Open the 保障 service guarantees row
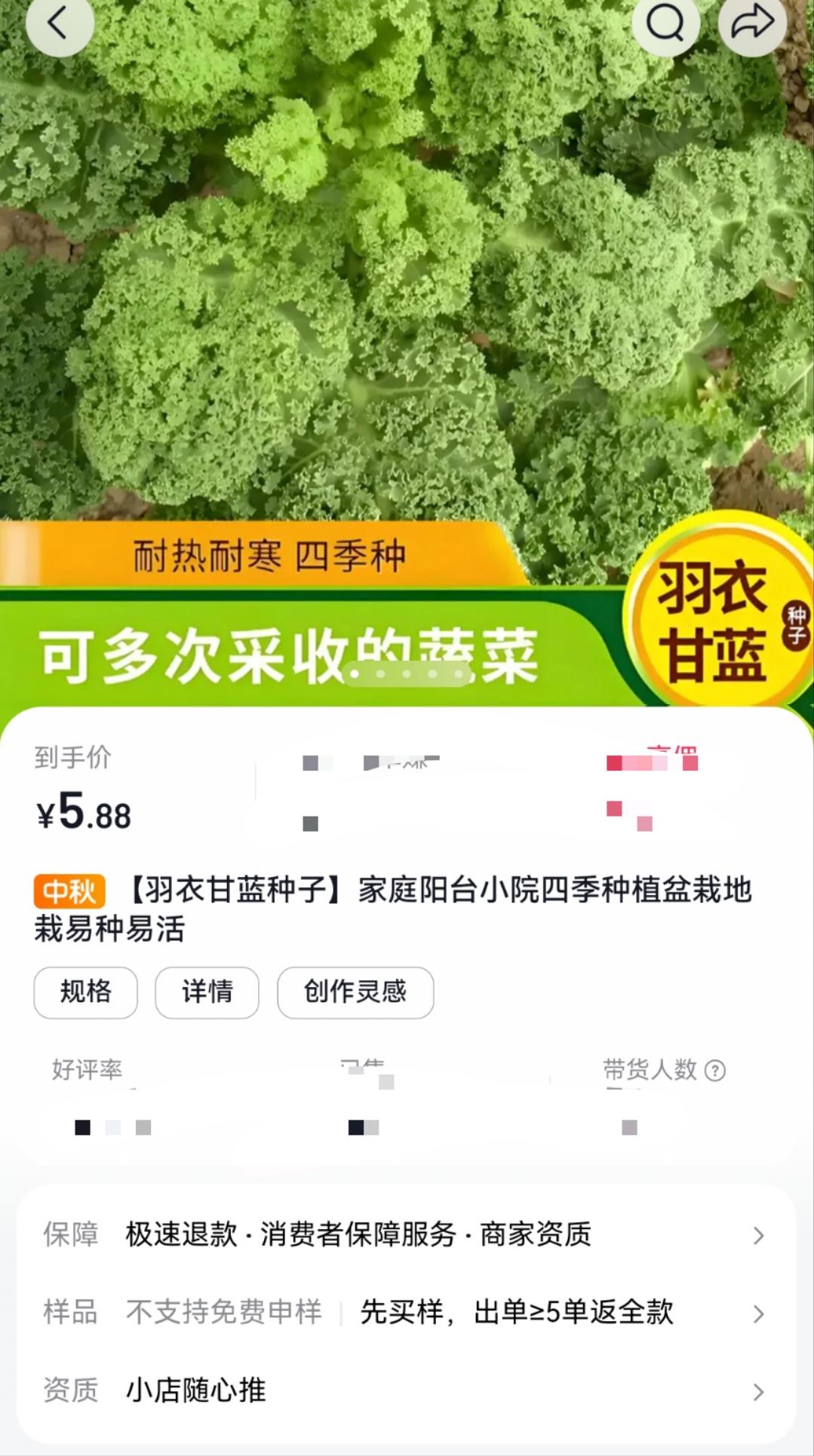Screen dimensions: 814x1456 coord(406,1234)
